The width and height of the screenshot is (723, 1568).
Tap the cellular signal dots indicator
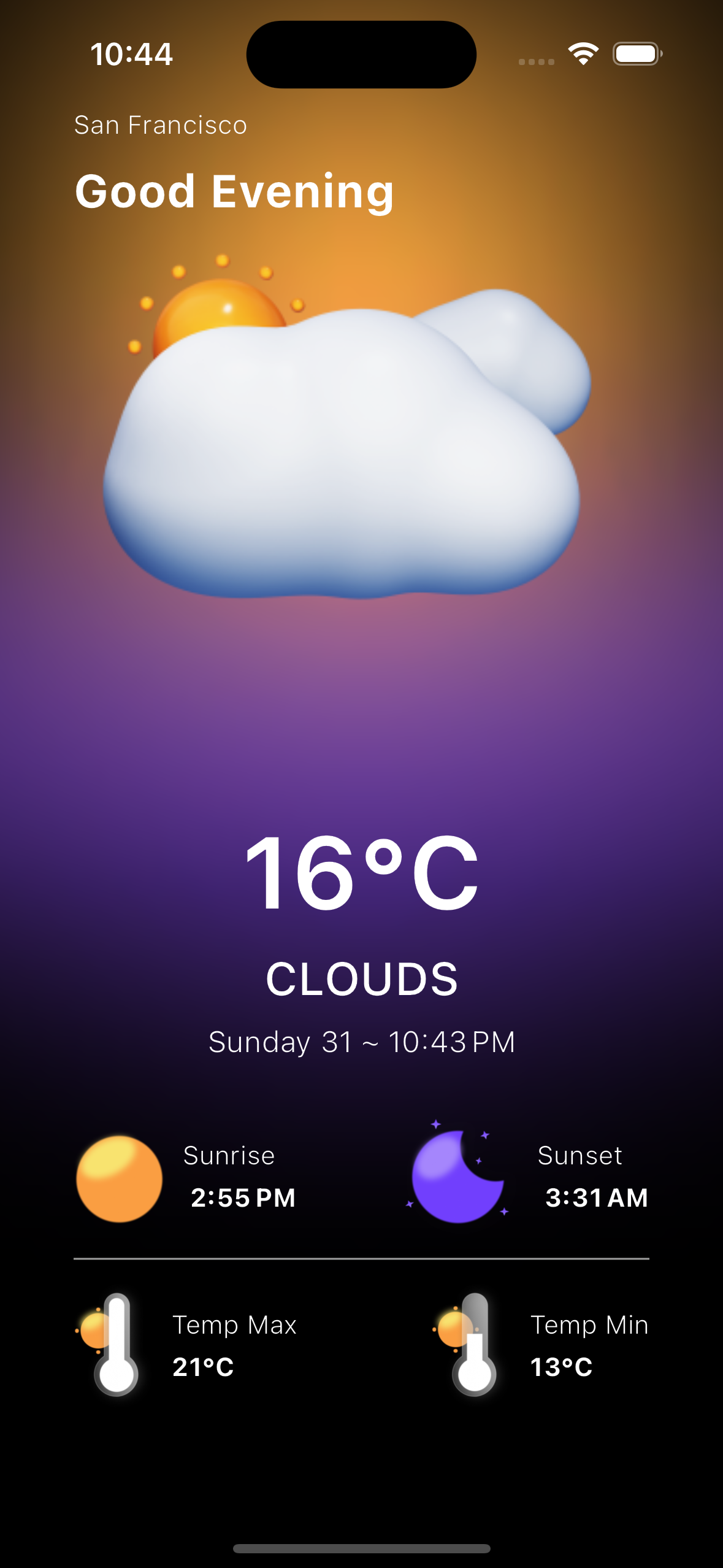pos(535,61)
